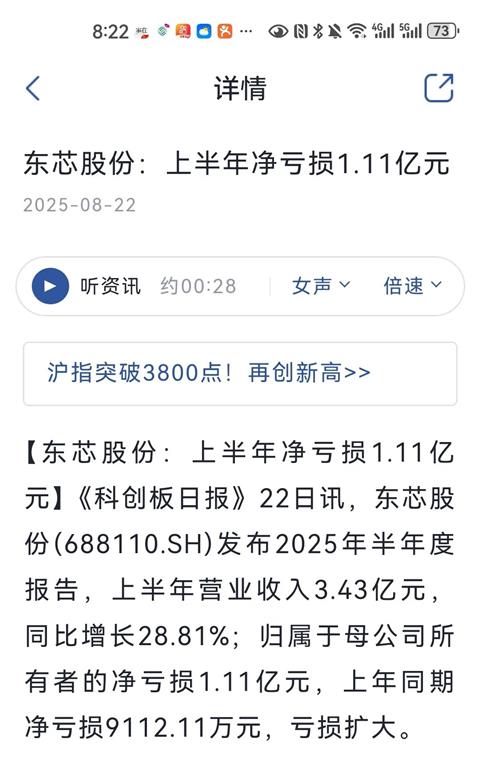Screen dimensions: 480x764
Task: Open the 倍速 playback speed menu
Action: coord(412,286)
